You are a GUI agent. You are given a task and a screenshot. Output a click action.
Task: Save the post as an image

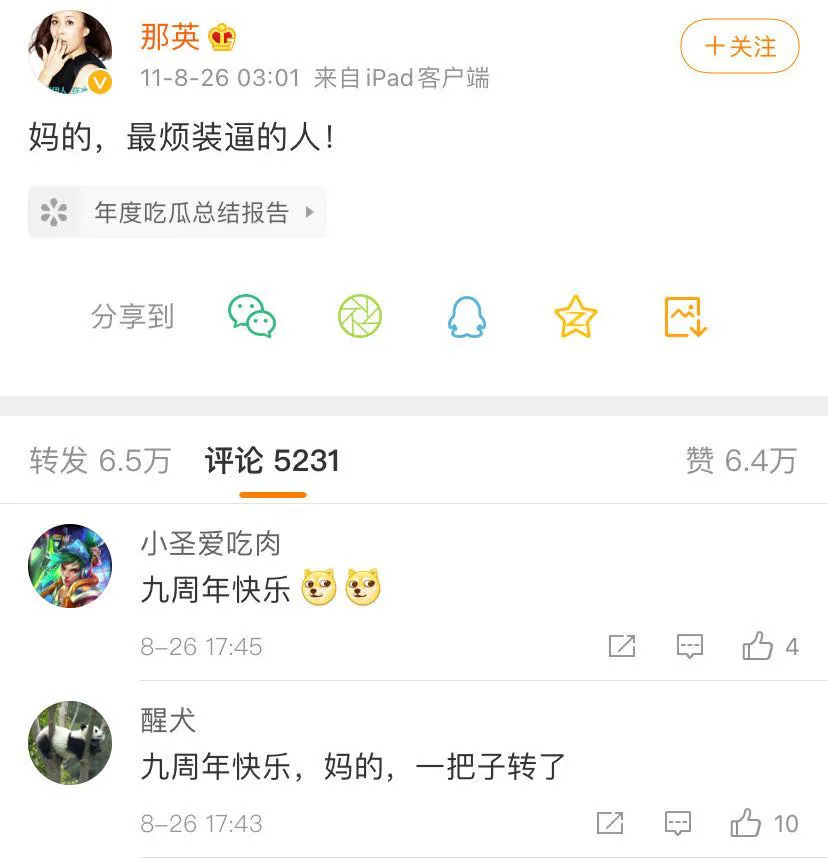685,317
